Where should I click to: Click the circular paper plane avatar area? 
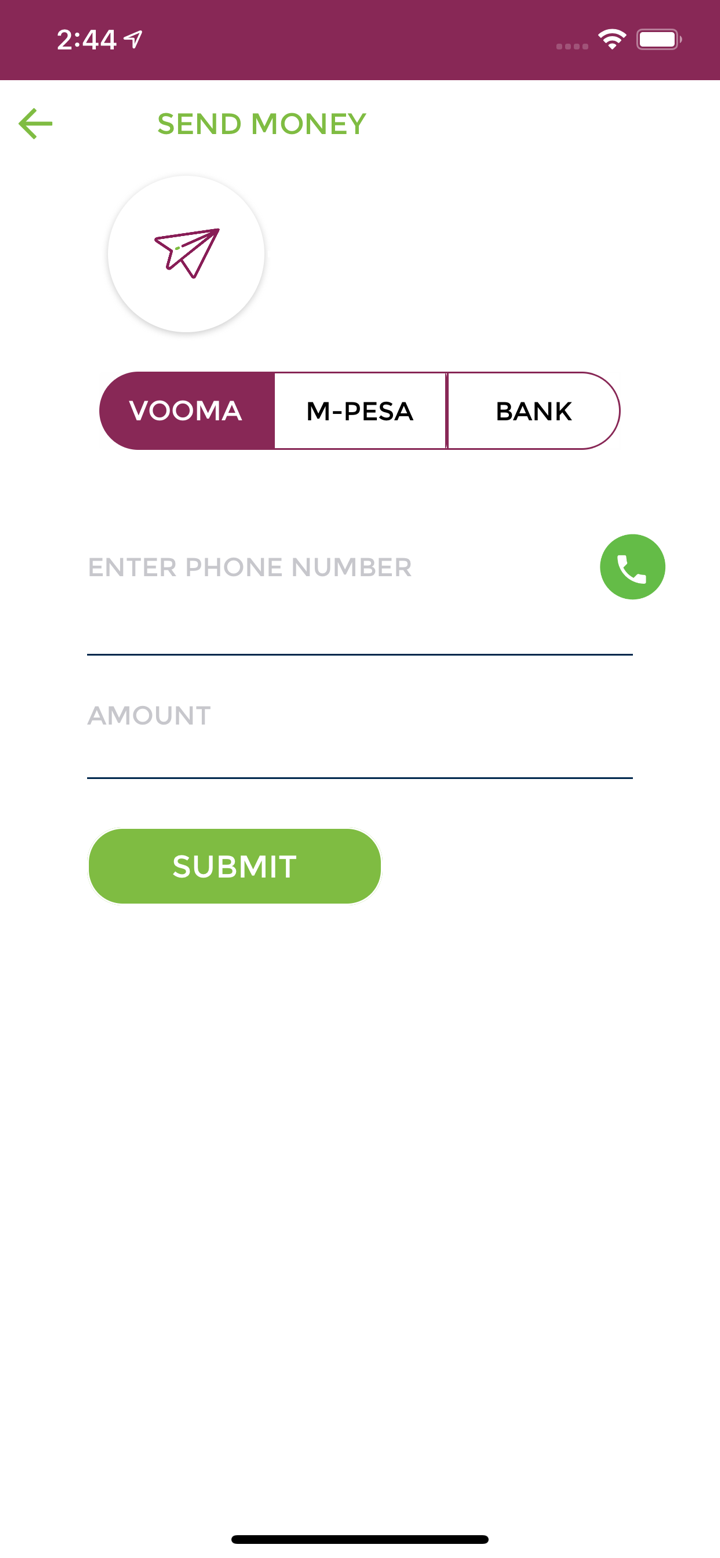(186, 253)
